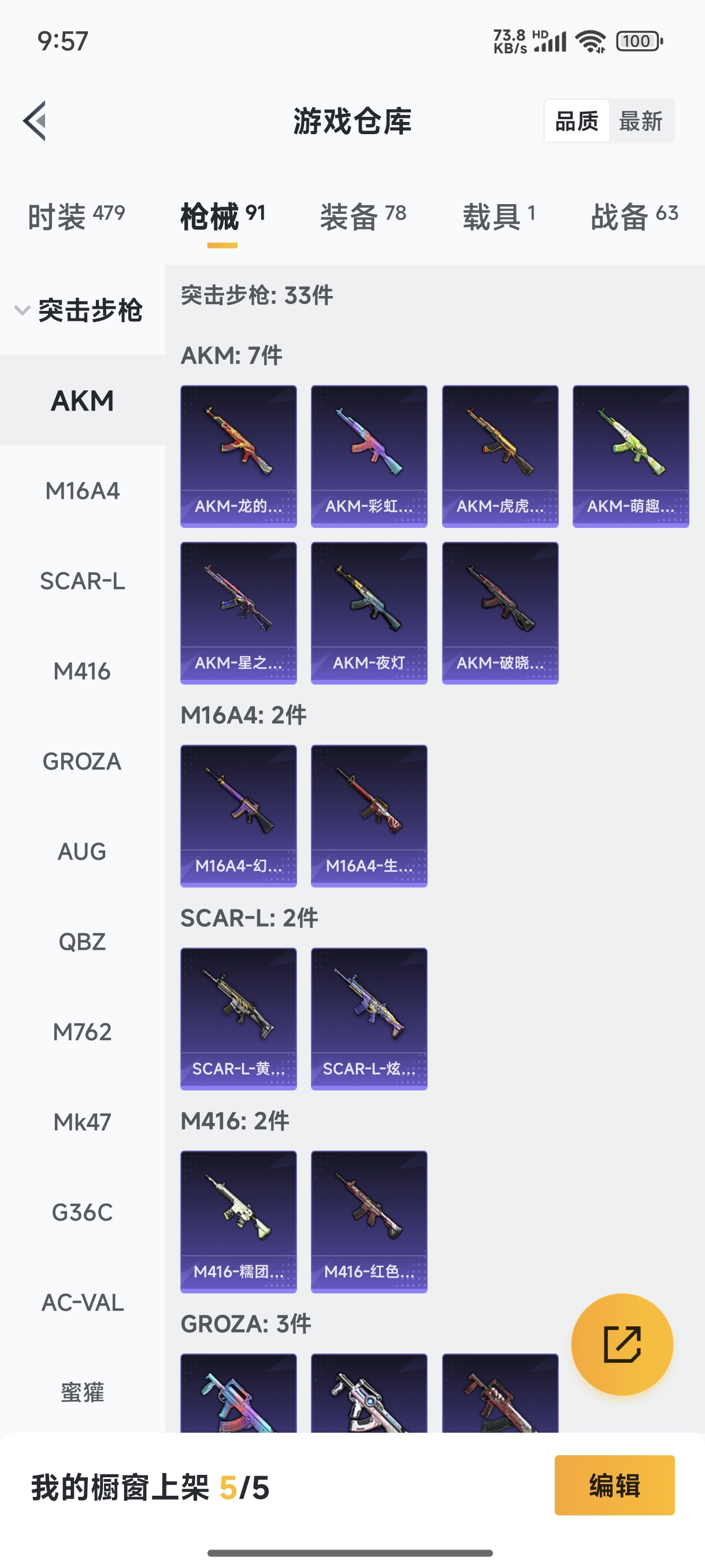Tap the floating orange share button

coord(622,1344)
